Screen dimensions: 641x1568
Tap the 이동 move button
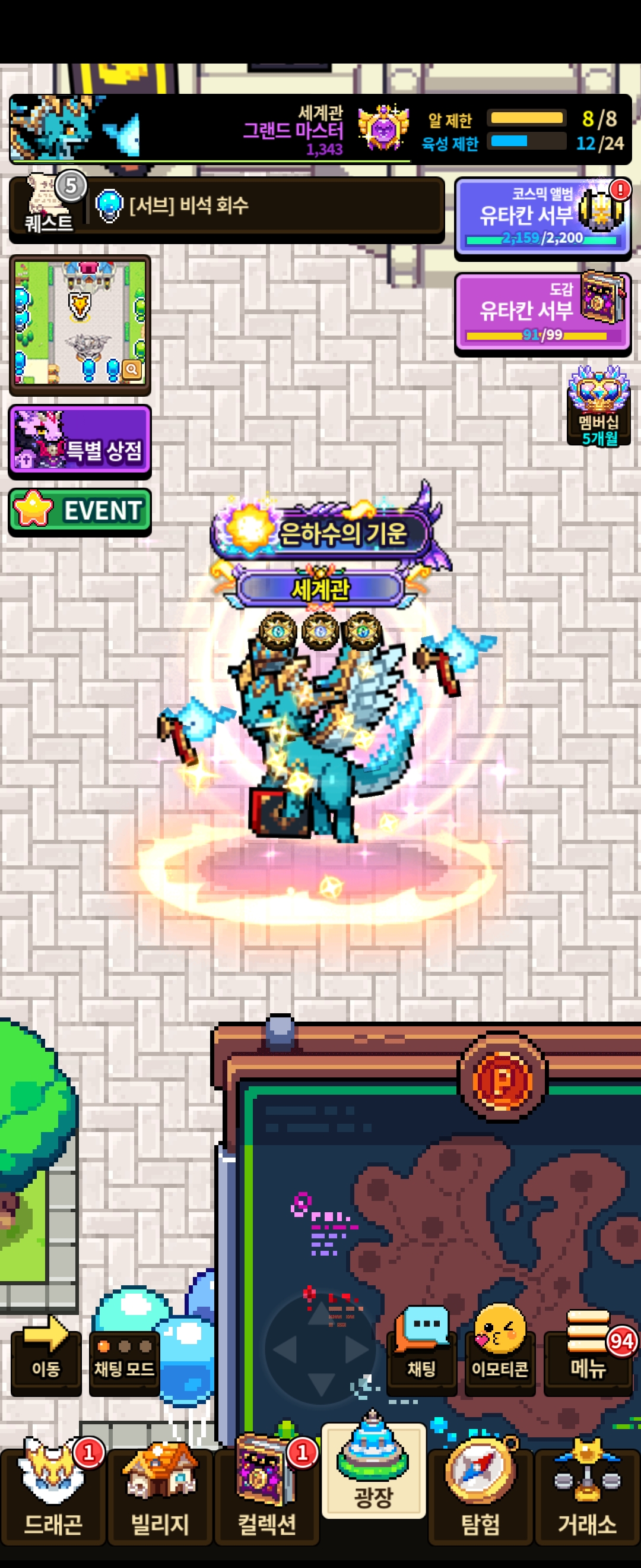pyautogui.click(x=46, y=1356)
